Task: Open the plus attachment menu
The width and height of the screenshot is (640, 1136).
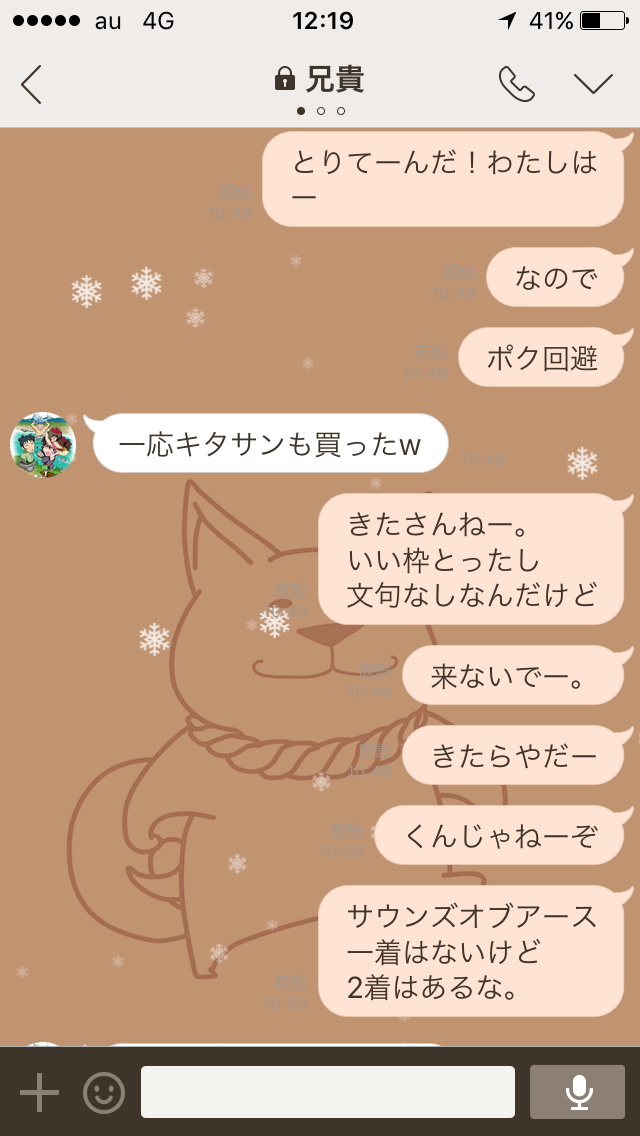Action: point(39,1092)
